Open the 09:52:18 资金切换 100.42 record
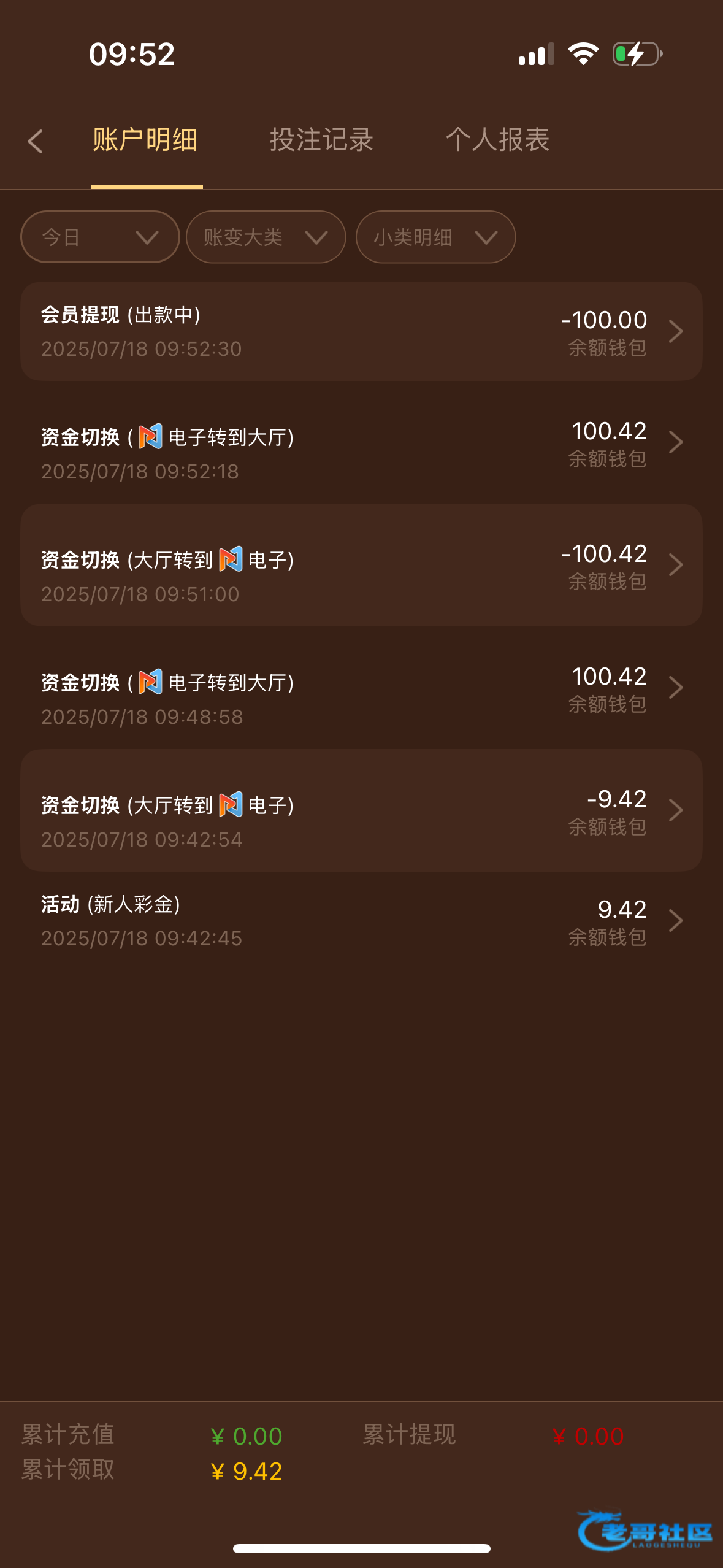 [361, 442]
